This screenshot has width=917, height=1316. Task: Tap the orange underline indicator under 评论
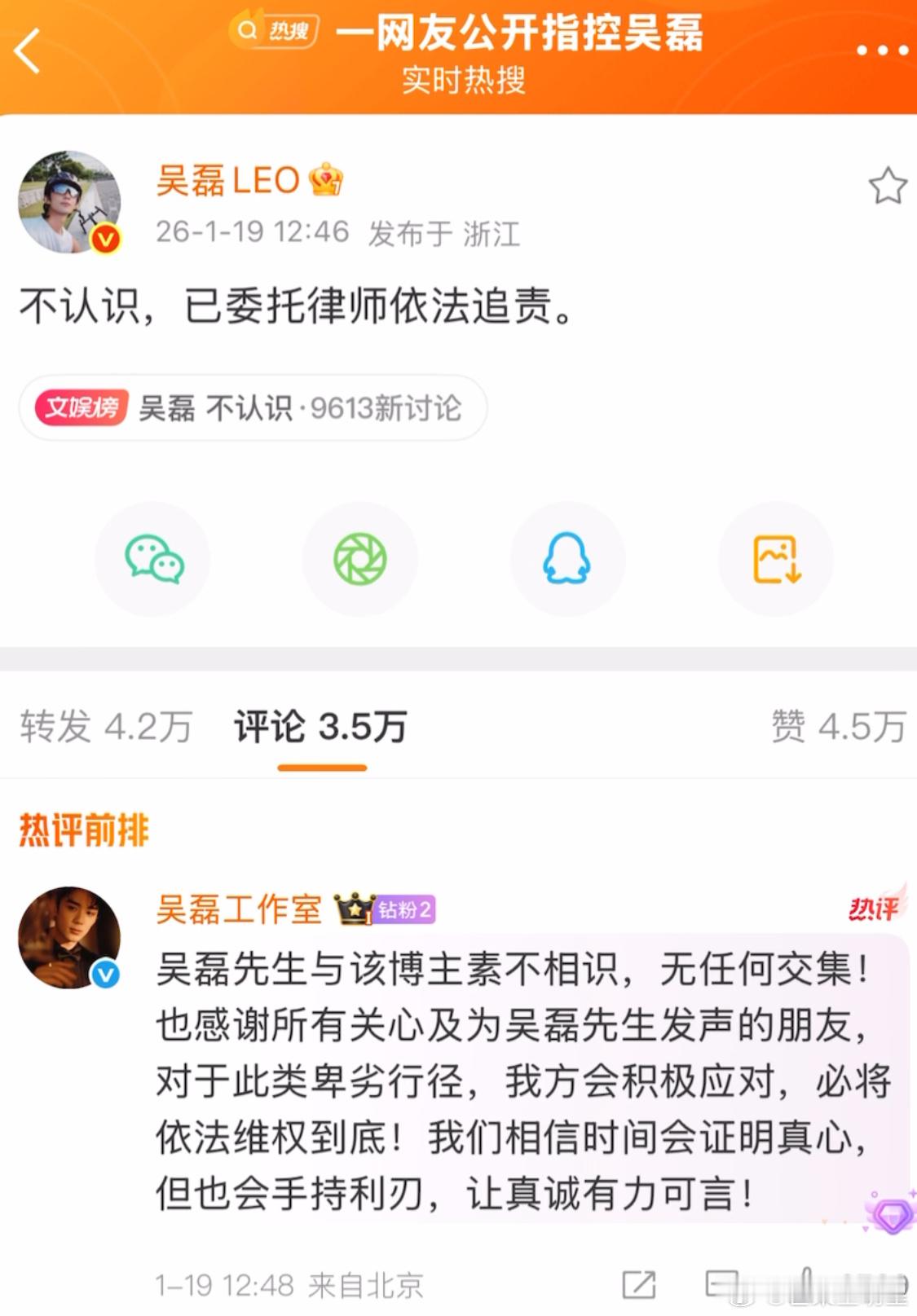point(322,766)
